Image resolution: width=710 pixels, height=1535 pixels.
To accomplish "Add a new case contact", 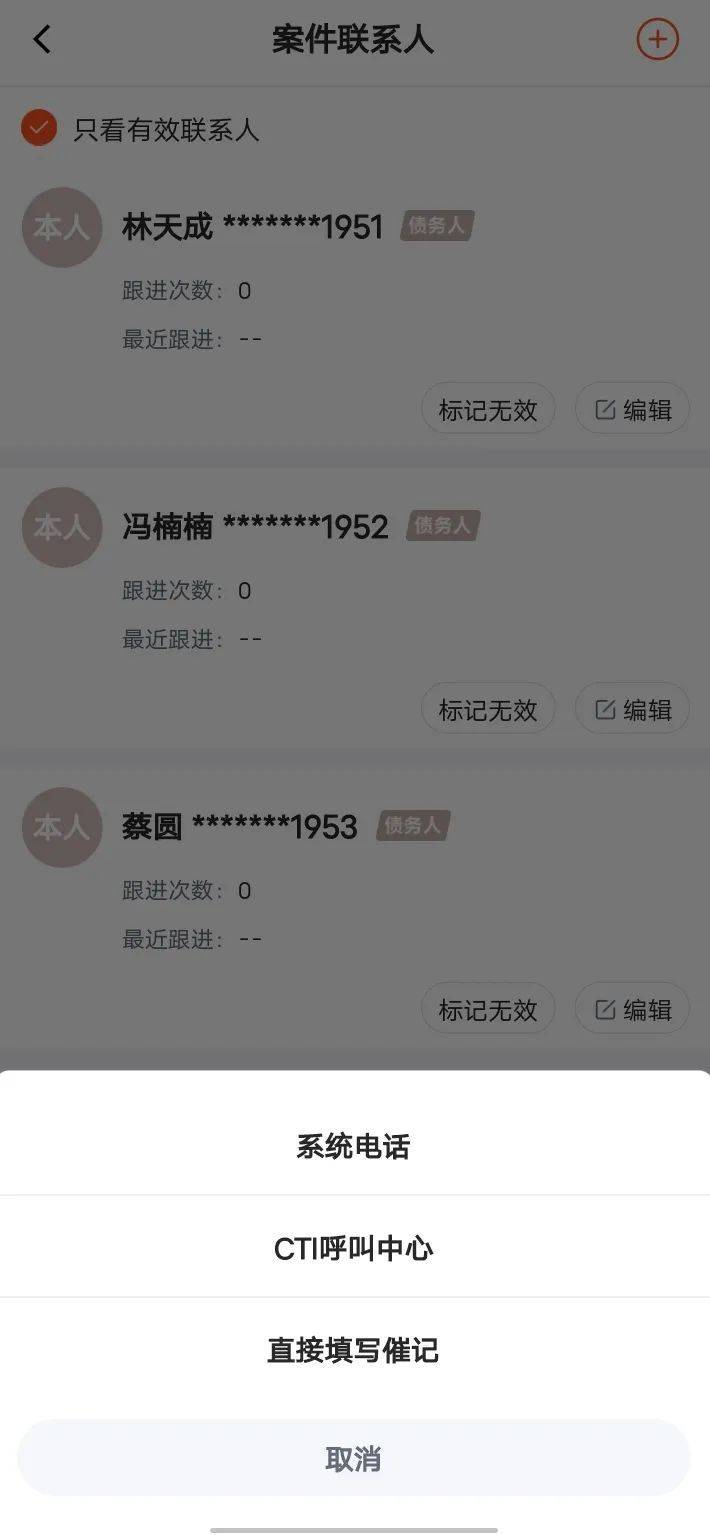I will point(657,40).
